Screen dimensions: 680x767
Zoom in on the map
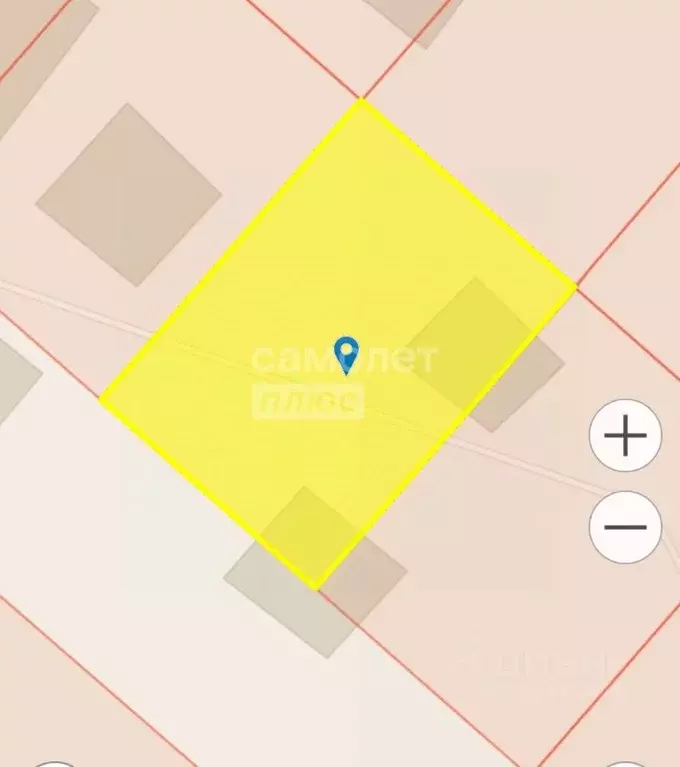click(625, 436)
